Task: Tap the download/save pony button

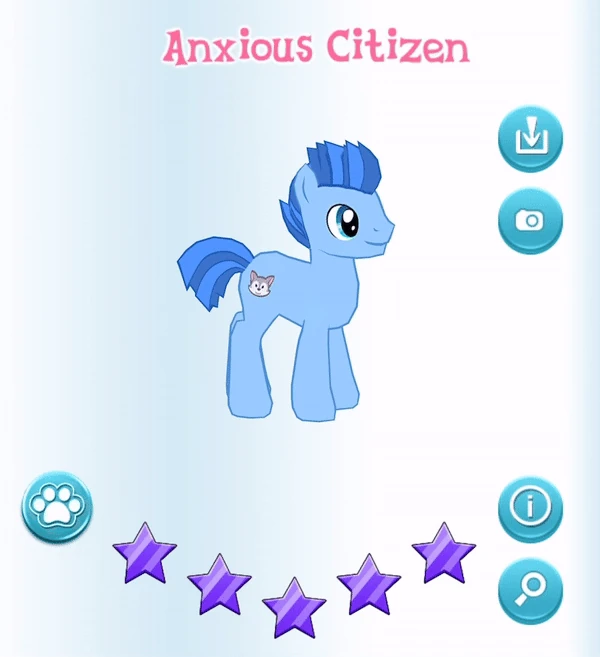Action: [x=530, y=139]
